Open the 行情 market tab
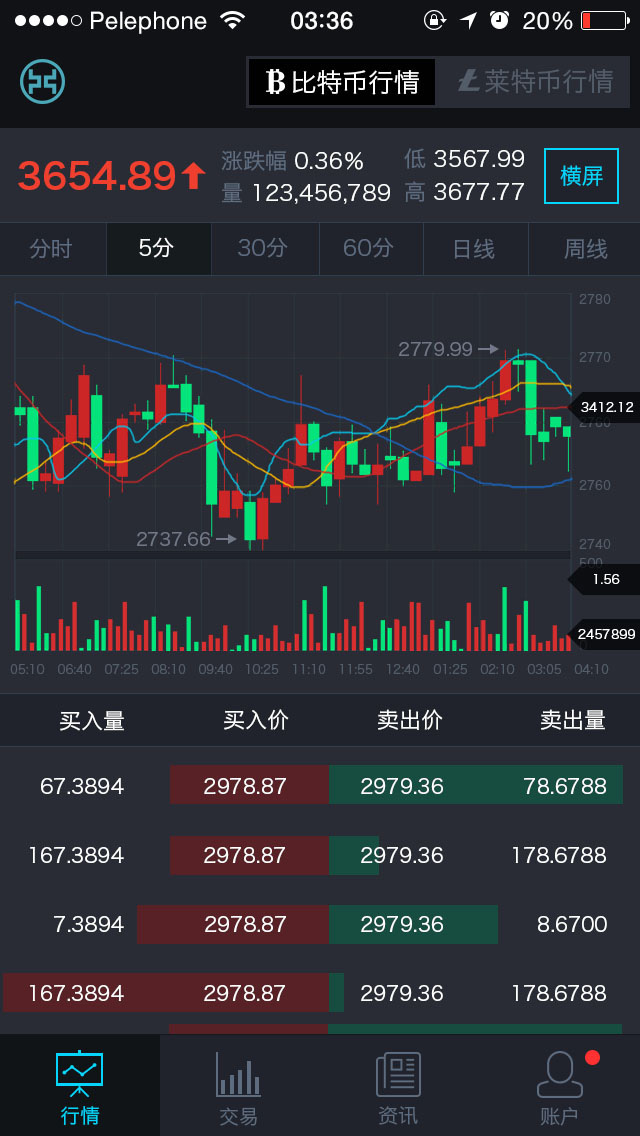 80,1088
